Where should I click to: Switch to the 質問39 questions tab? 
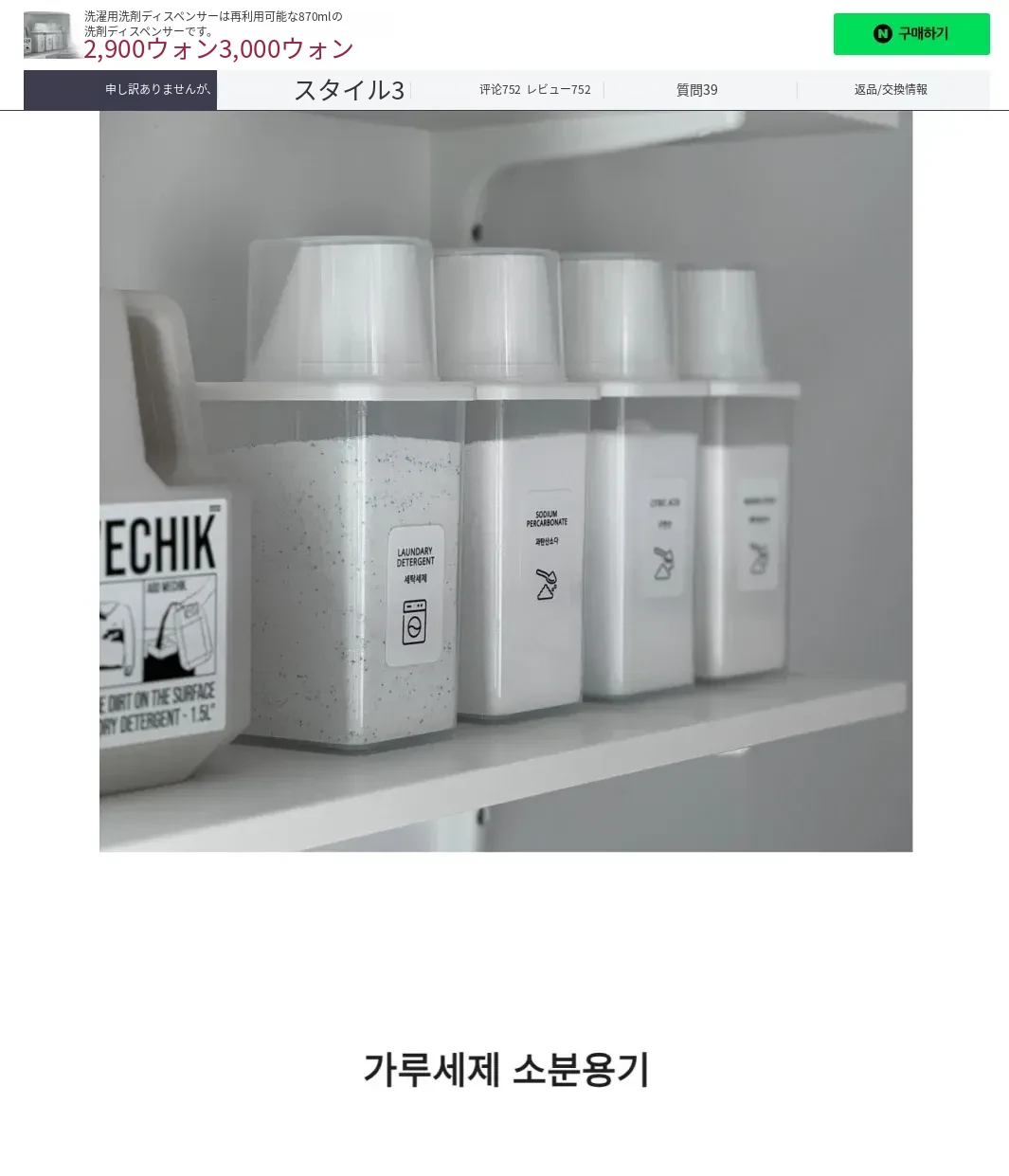pos(697,90)
